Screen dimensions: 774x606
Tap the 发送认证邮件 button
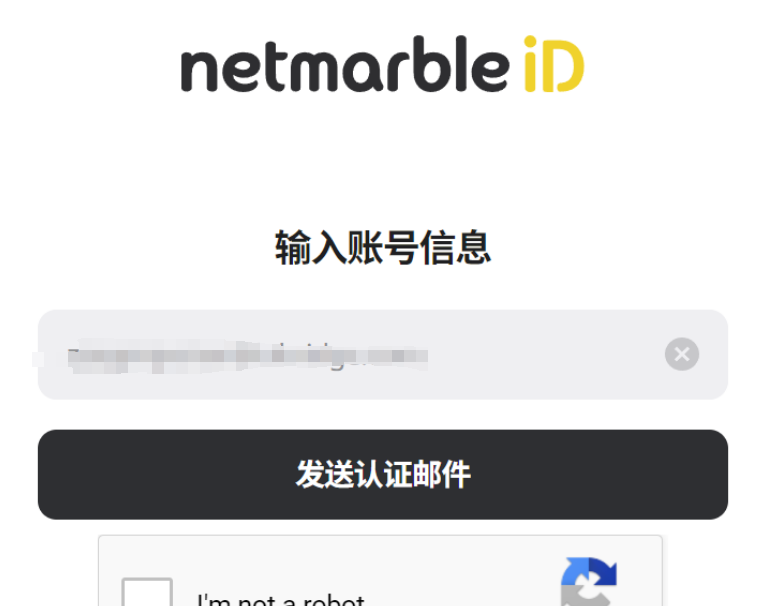point(383,475)
